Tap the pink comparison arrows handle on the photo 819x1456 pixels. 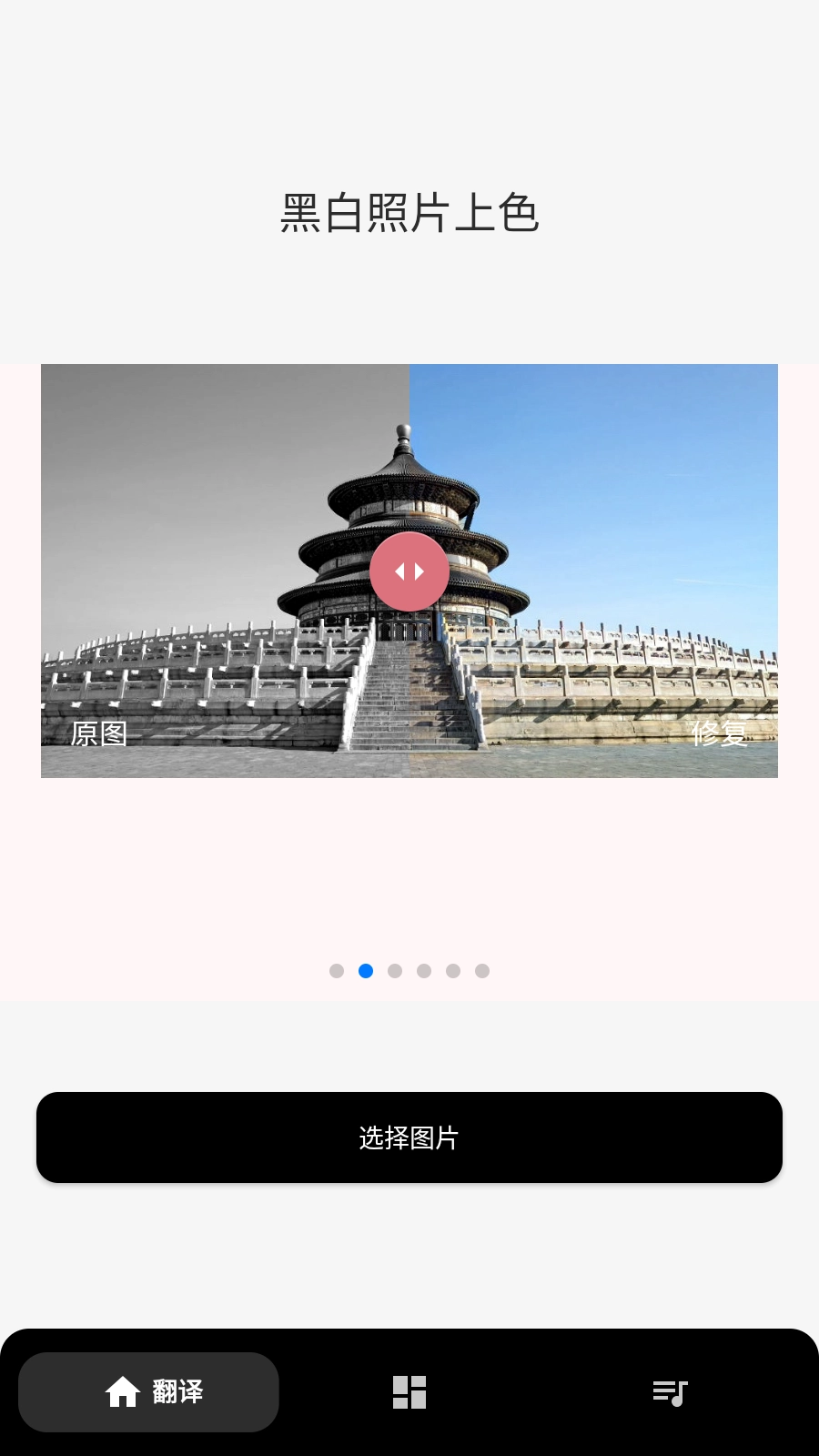(409, 571)
